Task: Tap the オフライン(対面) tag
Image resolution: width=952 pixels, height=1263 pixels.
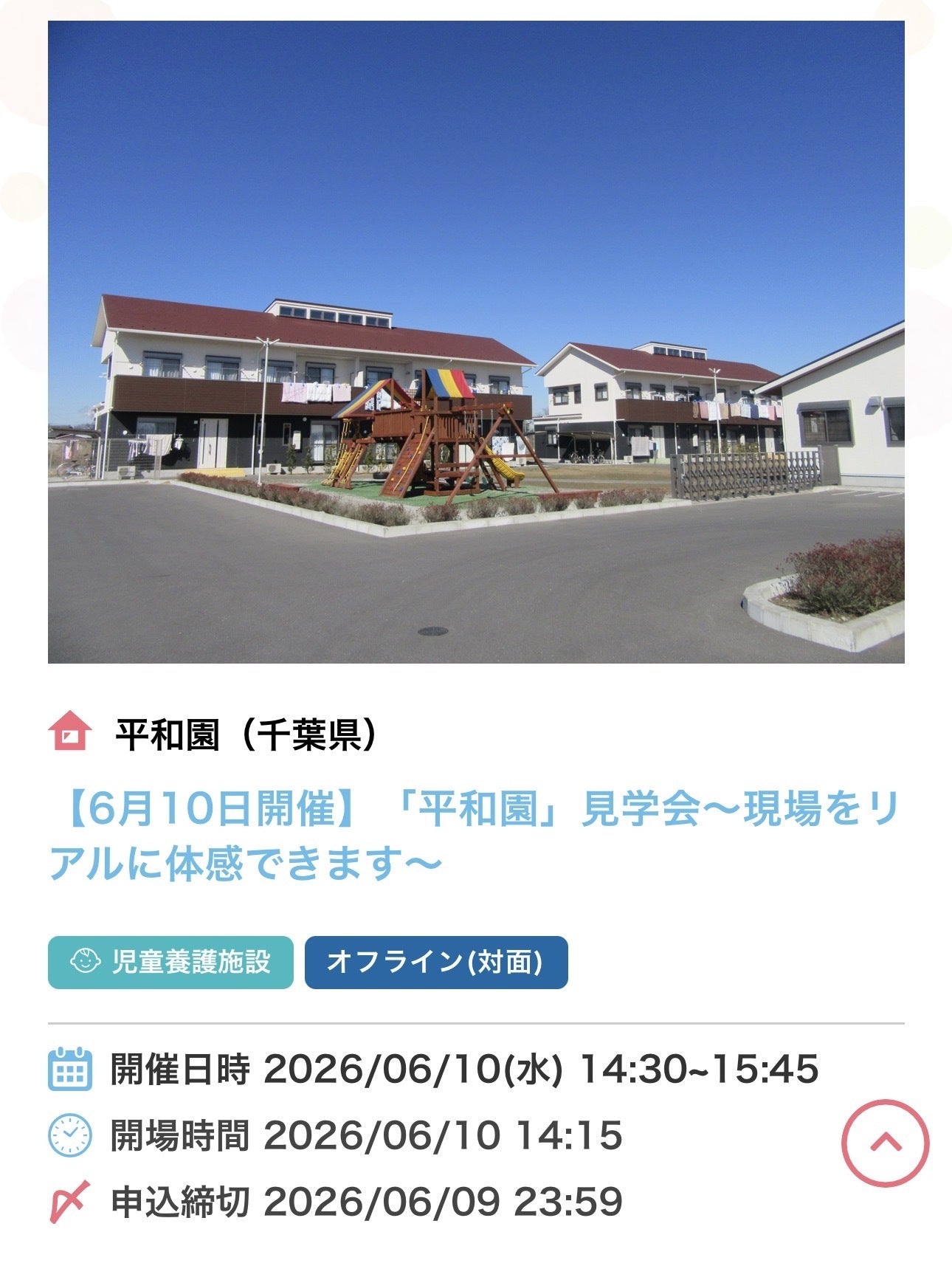Action: 435,962
